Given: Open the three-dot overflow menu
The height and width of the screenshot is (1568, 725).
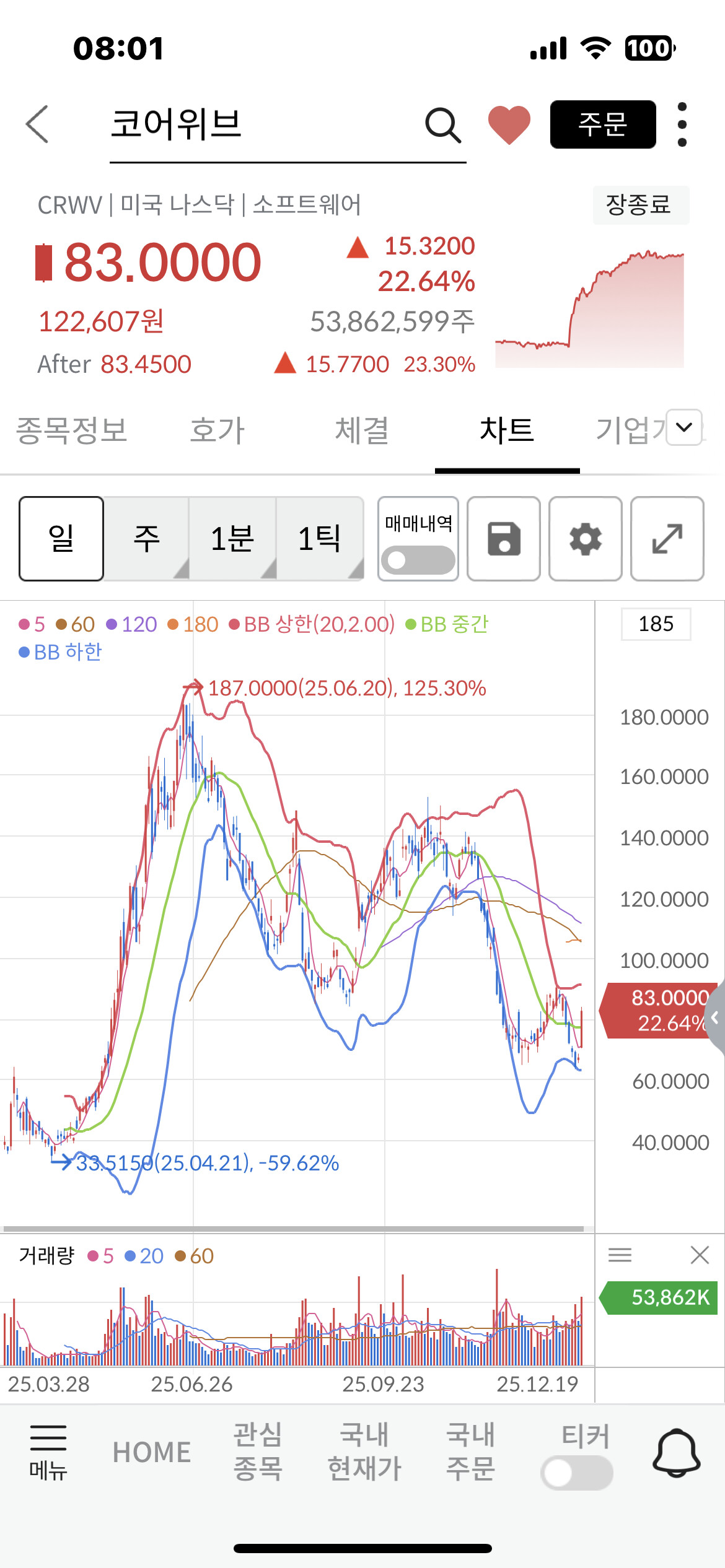Looking at the screenshot, I should [x=682, y=124].
